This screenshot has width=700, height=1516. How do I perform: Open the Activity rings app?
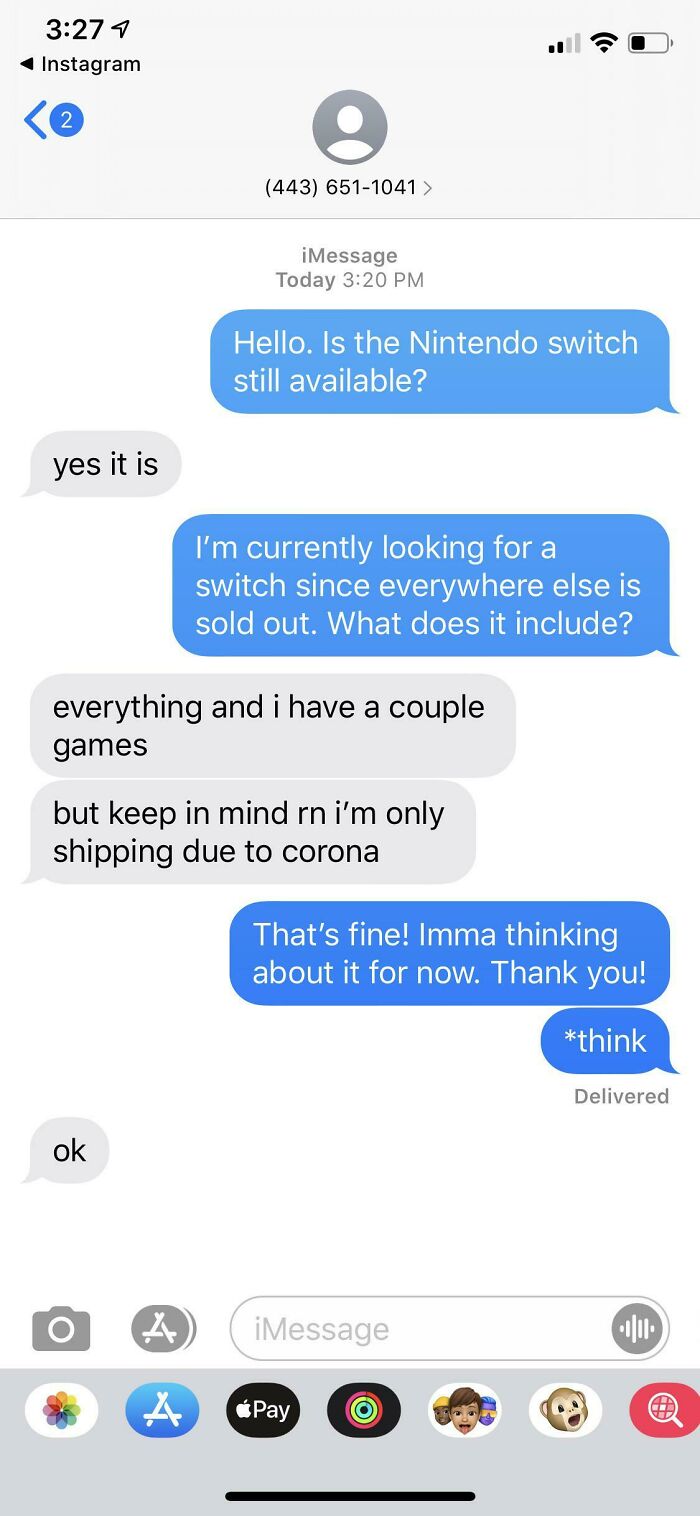tap(364, 1410)
